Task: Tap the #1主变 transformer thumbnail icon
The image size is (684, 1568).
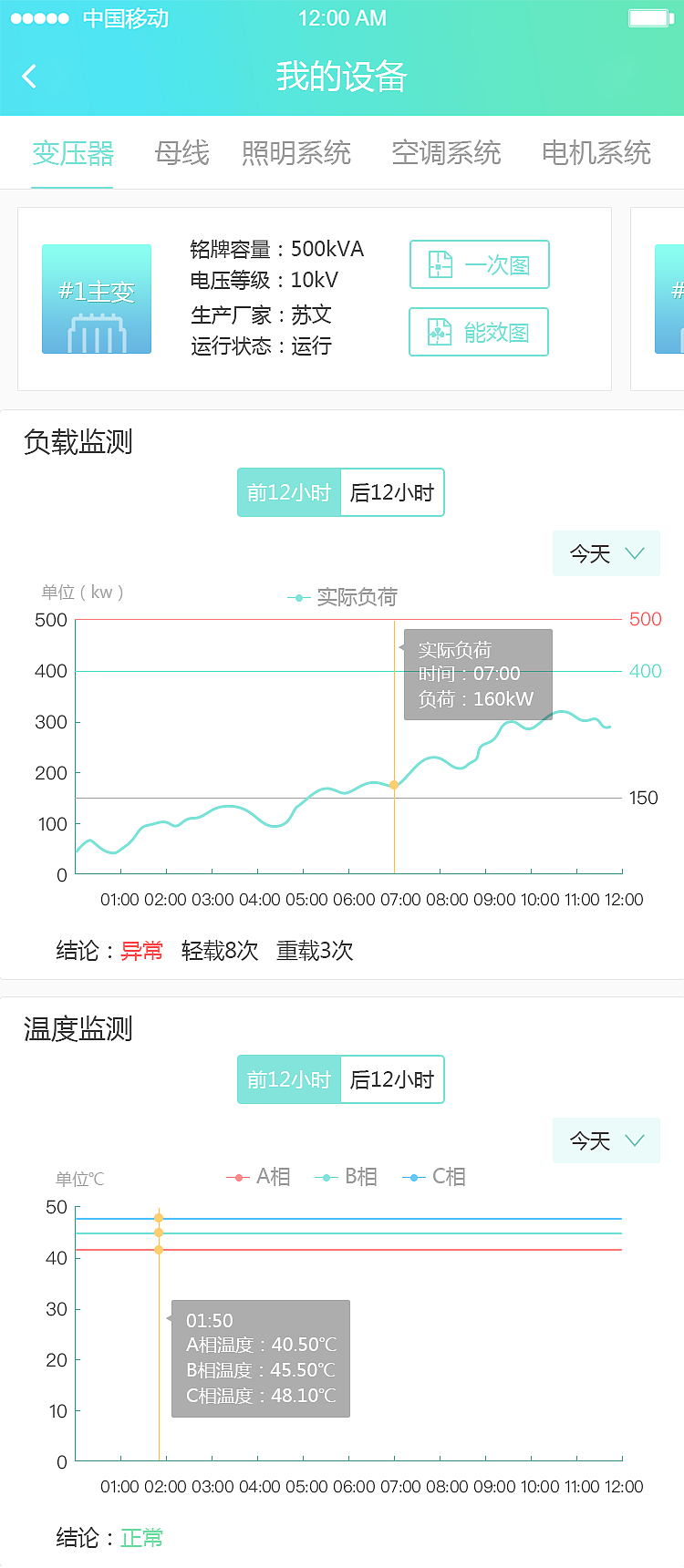Action: click(96, 298)
